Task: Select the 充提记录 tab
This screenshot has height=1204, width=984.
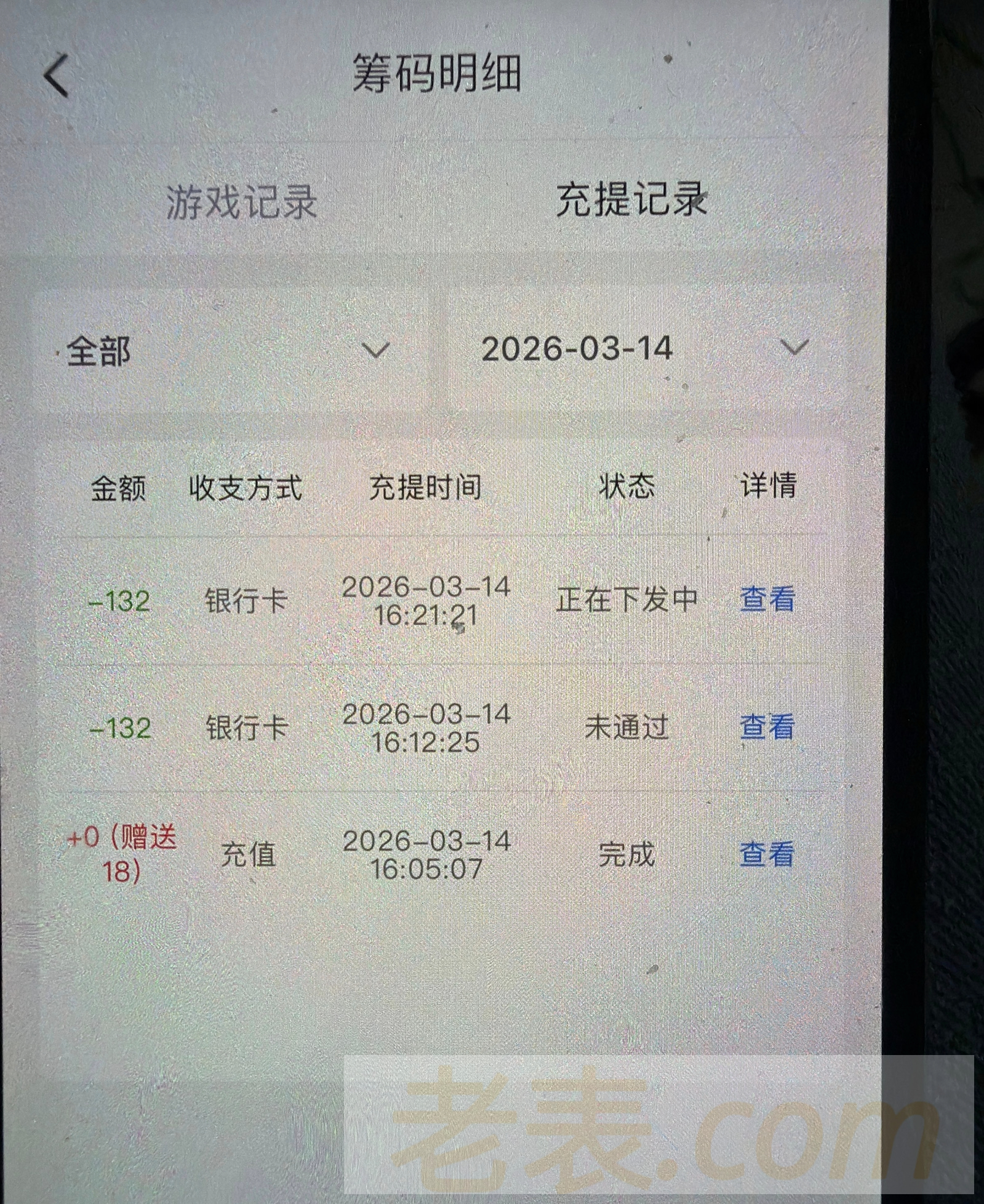Action: point(631,199)
